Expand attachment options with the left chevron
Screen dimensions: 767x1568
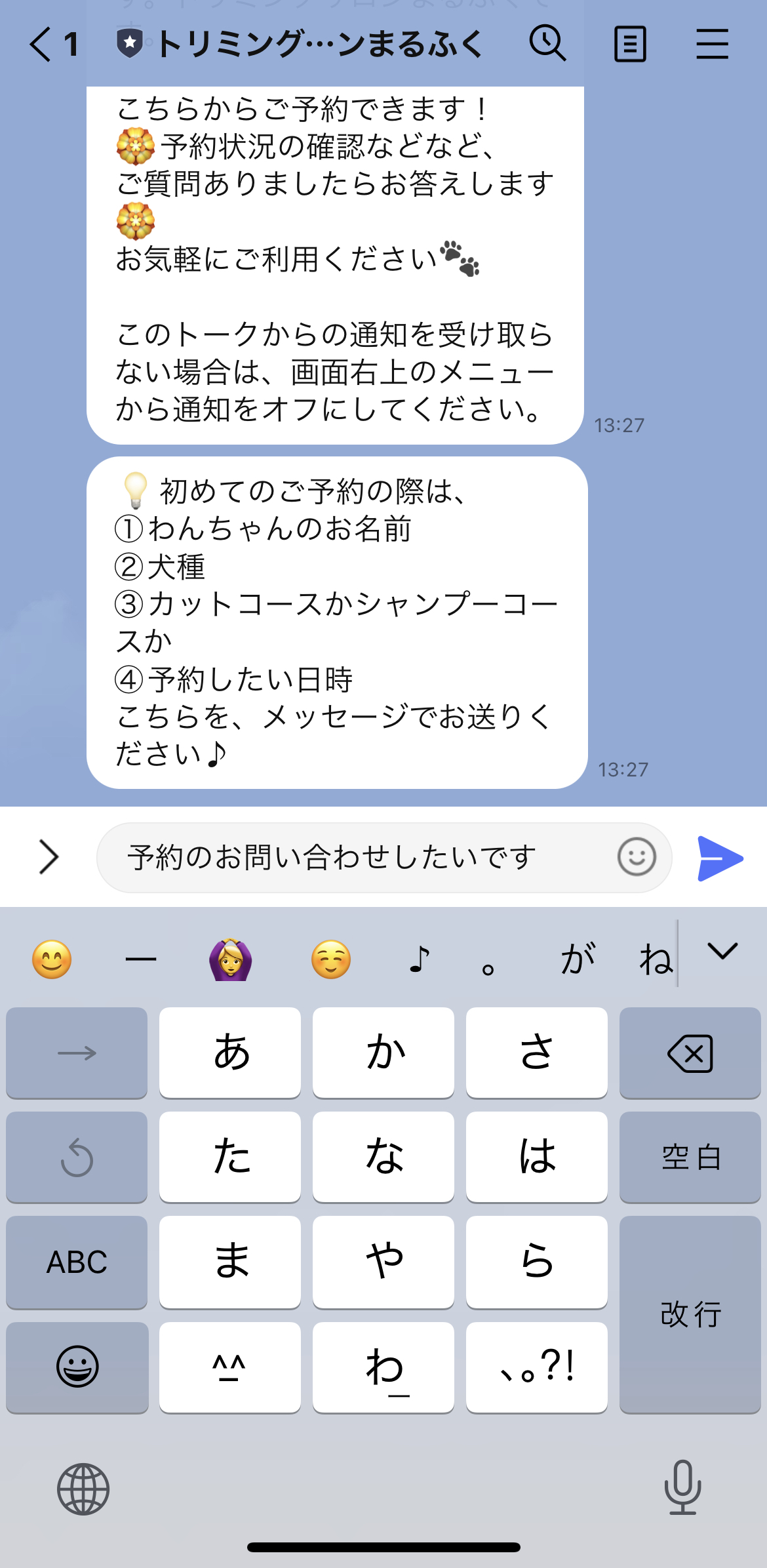tap(49, 856)
